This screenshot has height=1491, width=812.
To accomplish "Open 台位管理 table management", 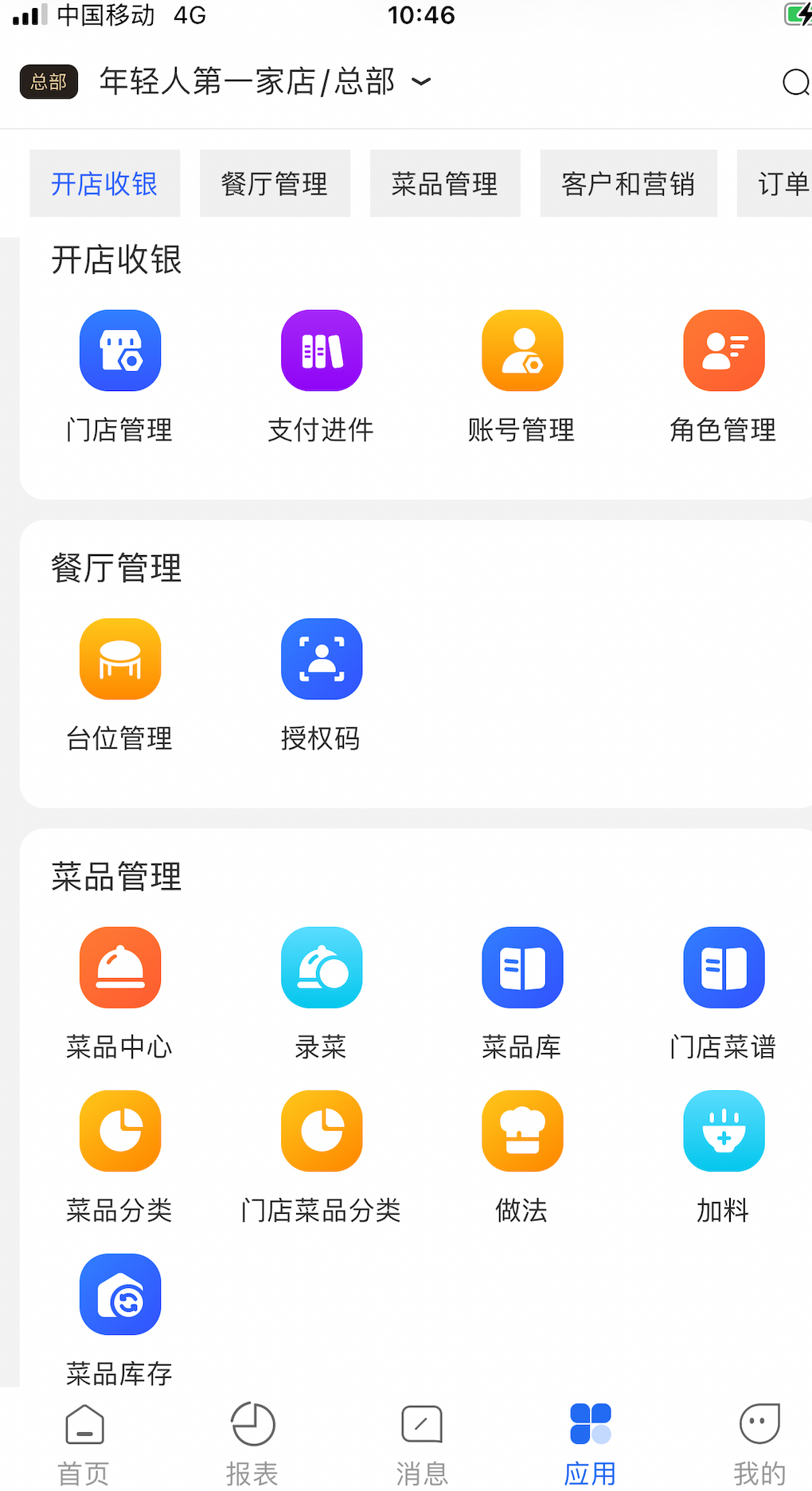I will [120, 659].
